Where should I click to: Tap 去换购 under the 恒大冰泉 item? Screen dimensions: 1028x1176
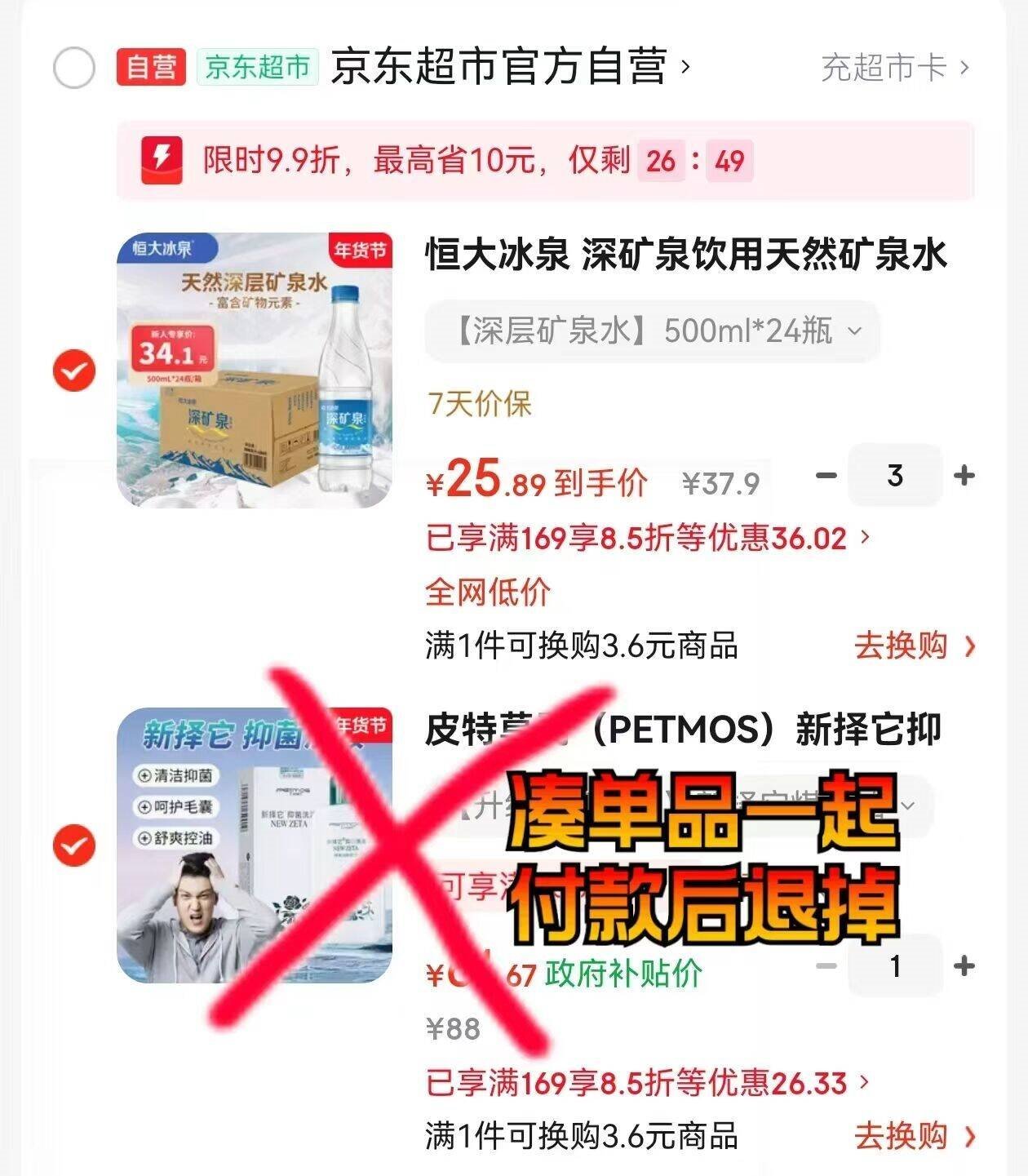click(914, 646)
